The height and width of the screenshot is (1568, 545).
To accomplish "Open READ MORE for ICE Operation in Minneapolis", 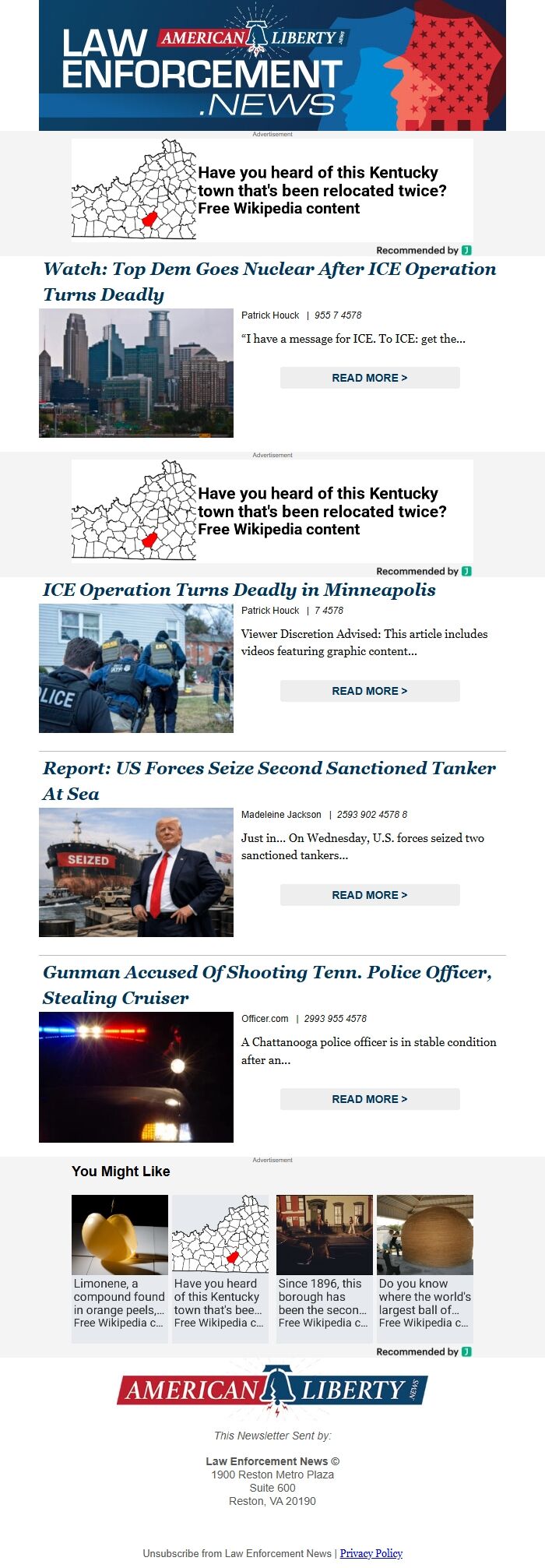I will click(x=370, y=691).
